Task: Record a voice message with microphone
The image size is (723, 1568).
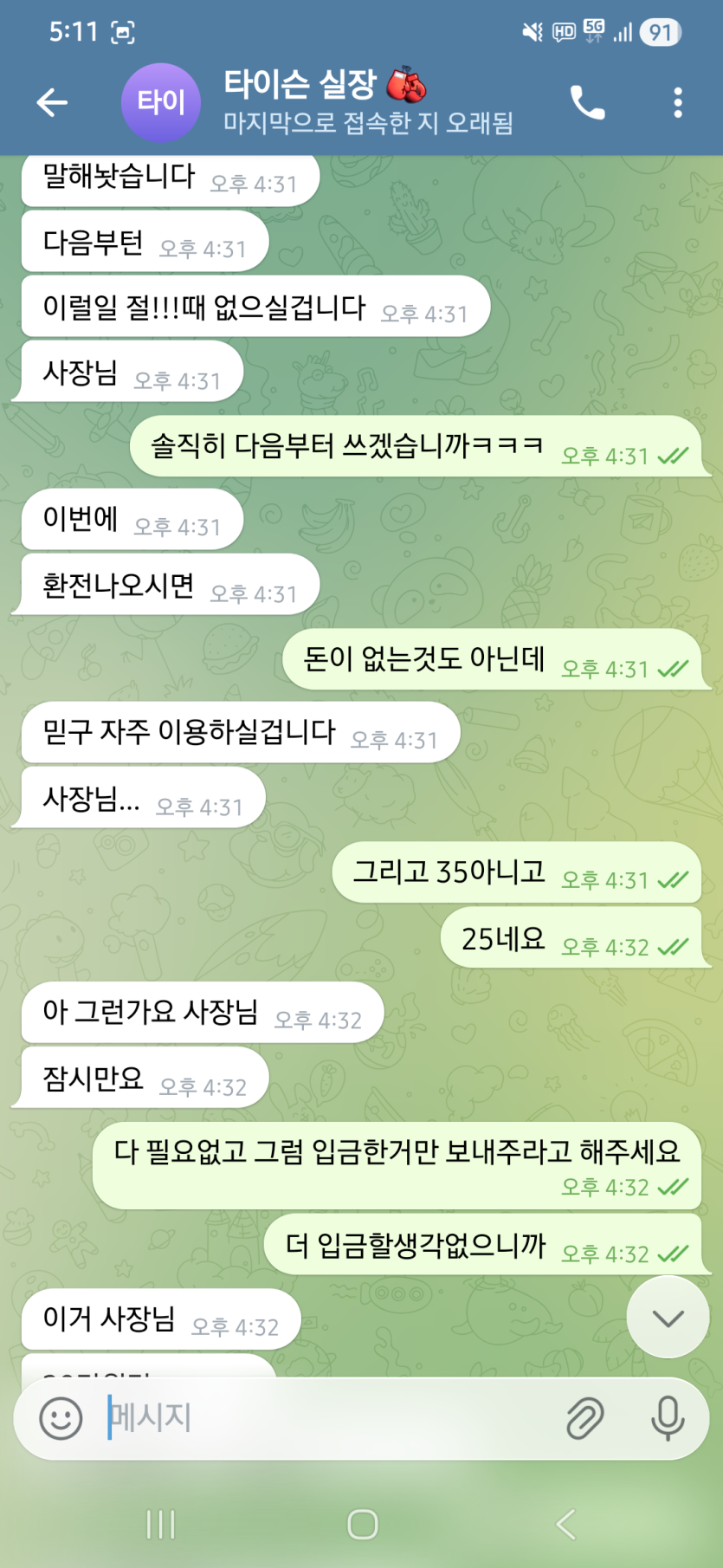Action: click(x=668, y=1419)
